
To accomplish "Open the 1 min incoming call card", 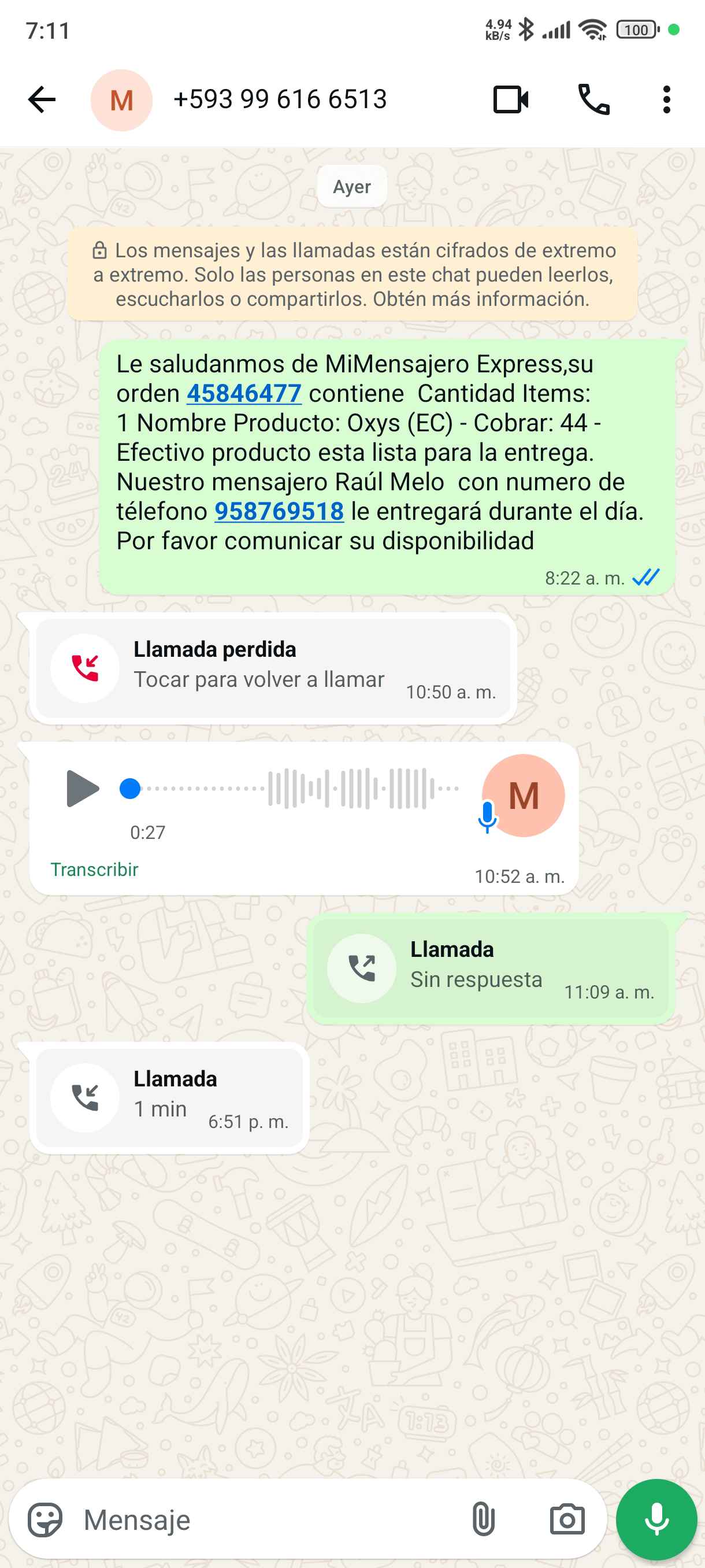I will click(169, 1097).
